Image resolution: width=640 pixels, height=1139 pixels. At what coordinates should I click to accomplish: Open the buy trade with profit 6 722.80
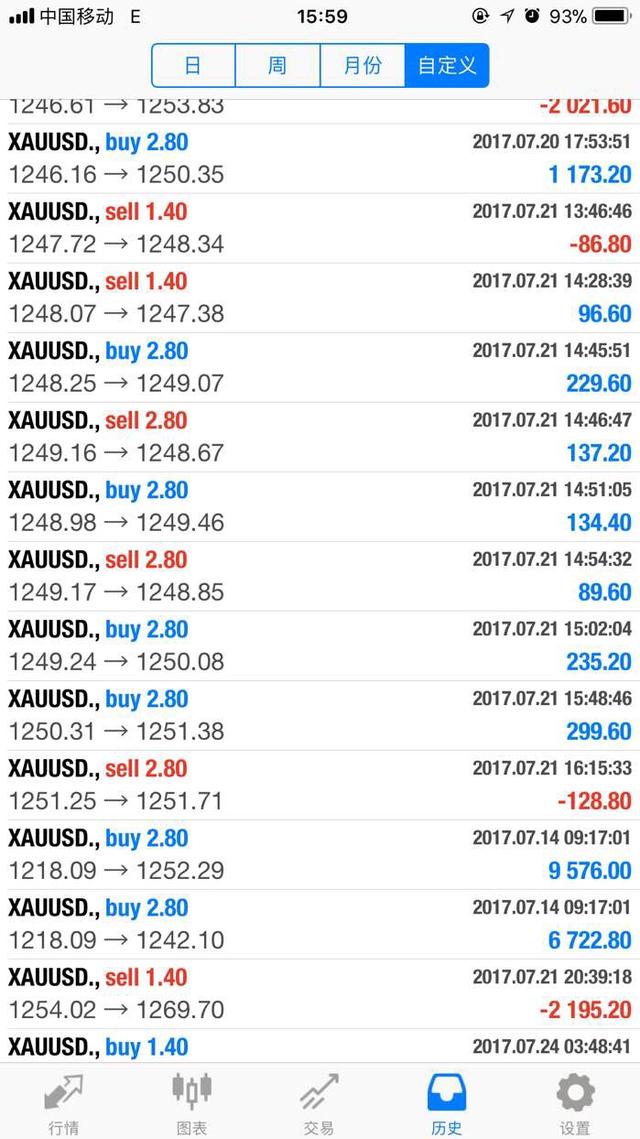pyautogui.click(x=320, y=925)
